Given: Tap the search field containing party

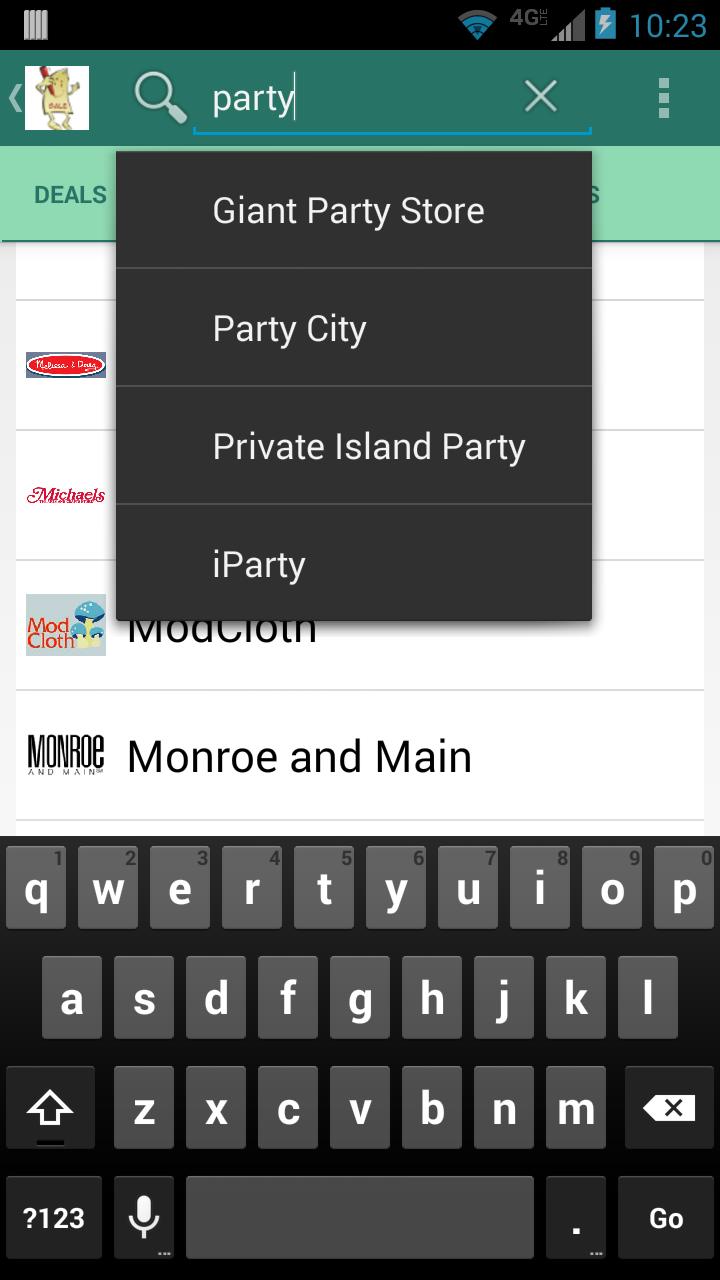Looking at the screenshot, I should pos(360,98).
